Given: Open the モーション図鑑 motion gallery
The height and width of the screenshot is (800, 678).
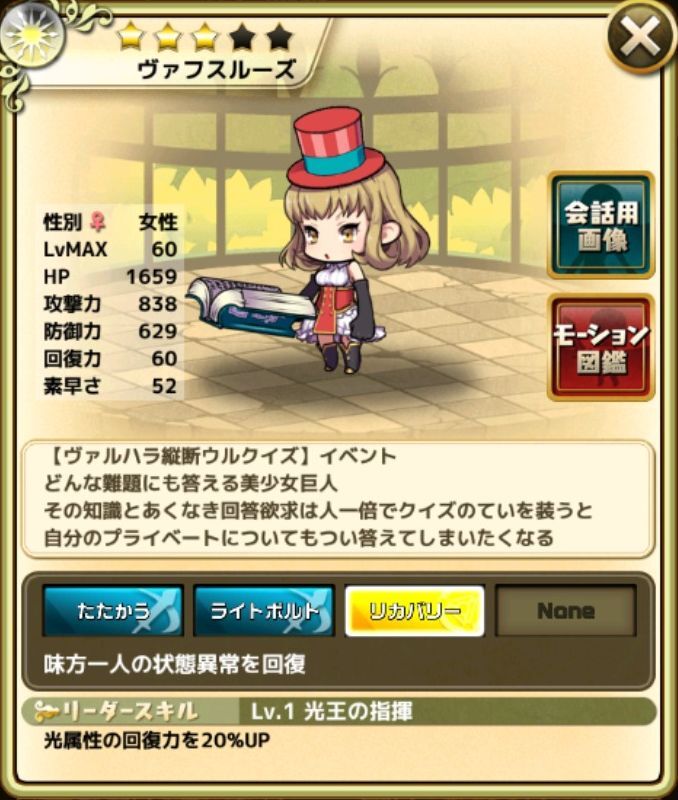Looking at the screenshot, I should [601, 346].
